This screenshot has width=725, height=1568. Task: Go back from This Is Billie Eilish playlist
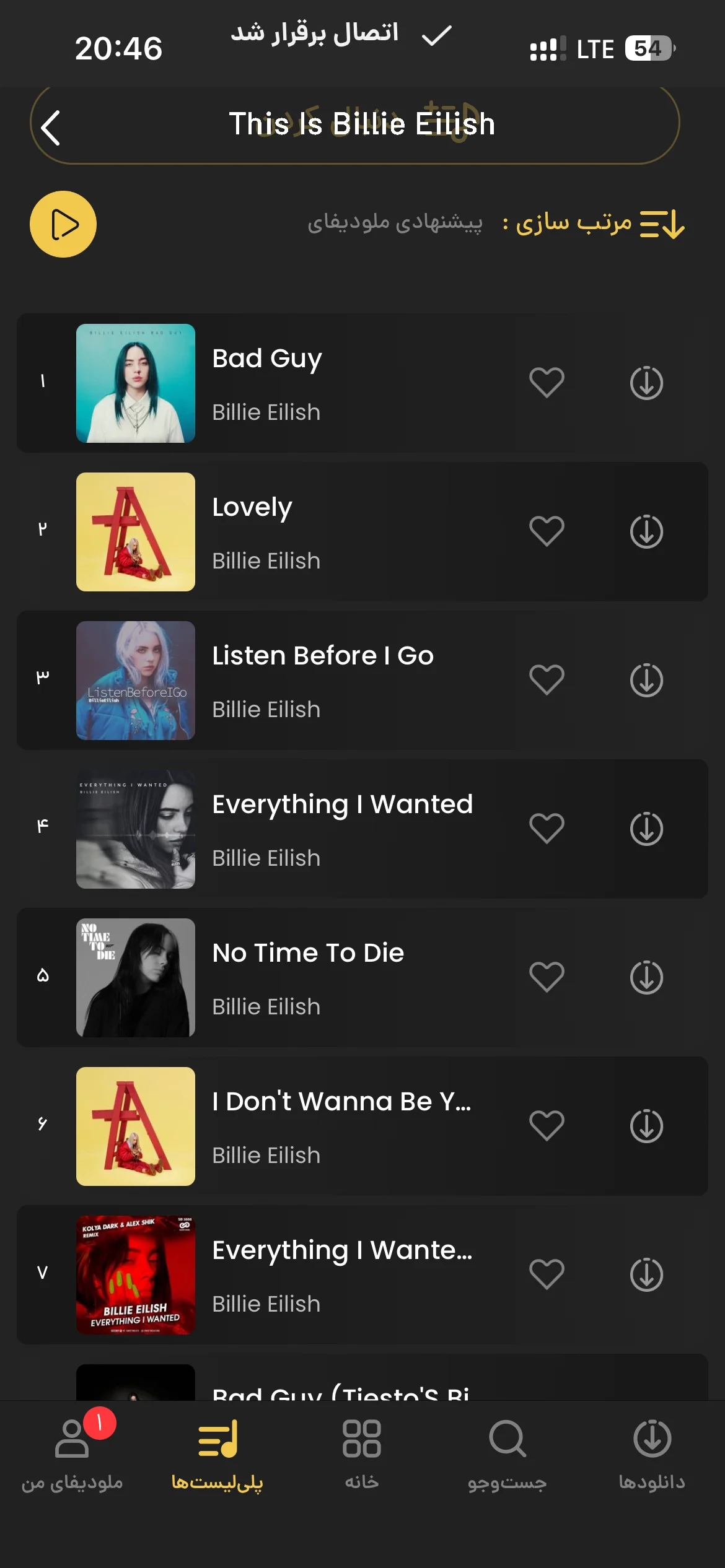tap(51, 128)
